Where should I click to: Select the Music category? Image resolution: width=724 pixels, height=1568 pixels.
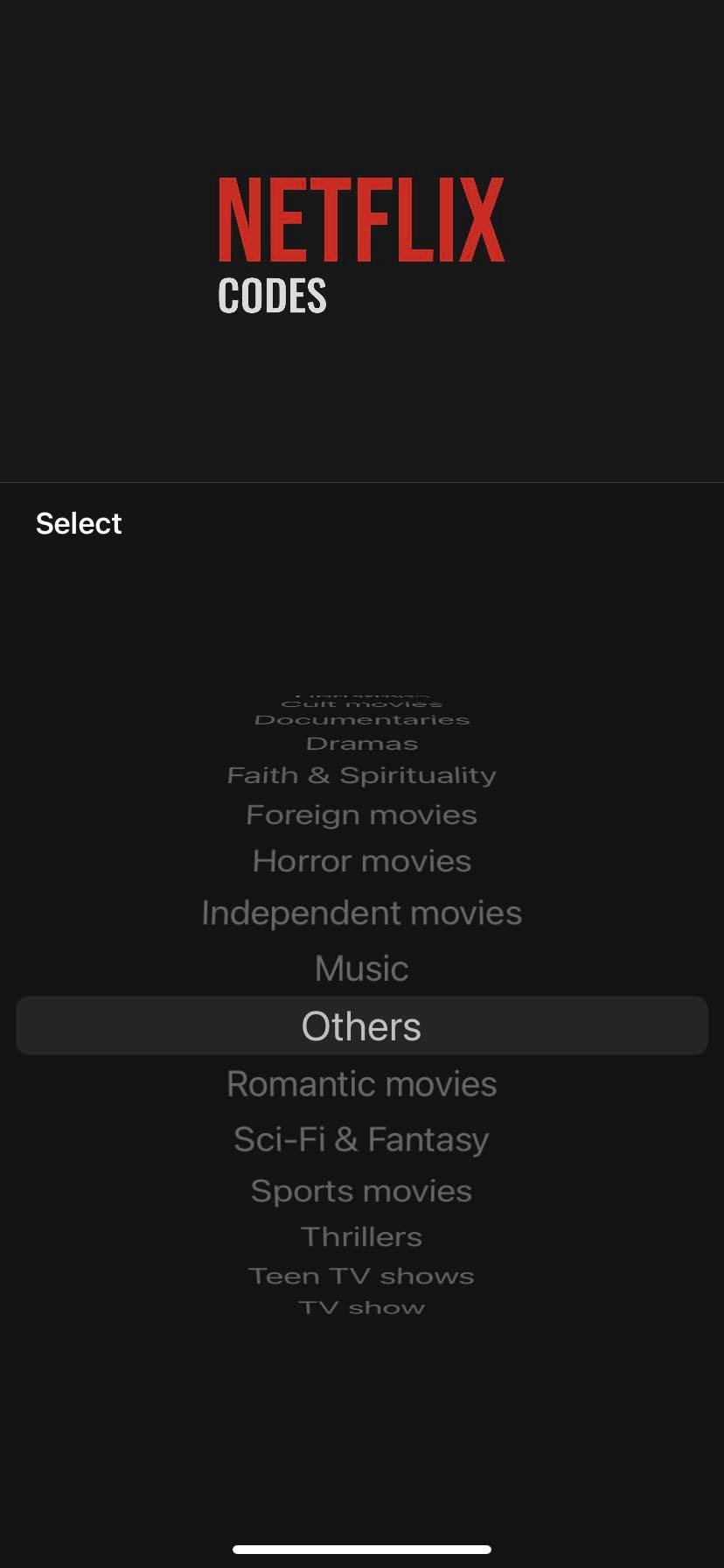click(362, 969)
